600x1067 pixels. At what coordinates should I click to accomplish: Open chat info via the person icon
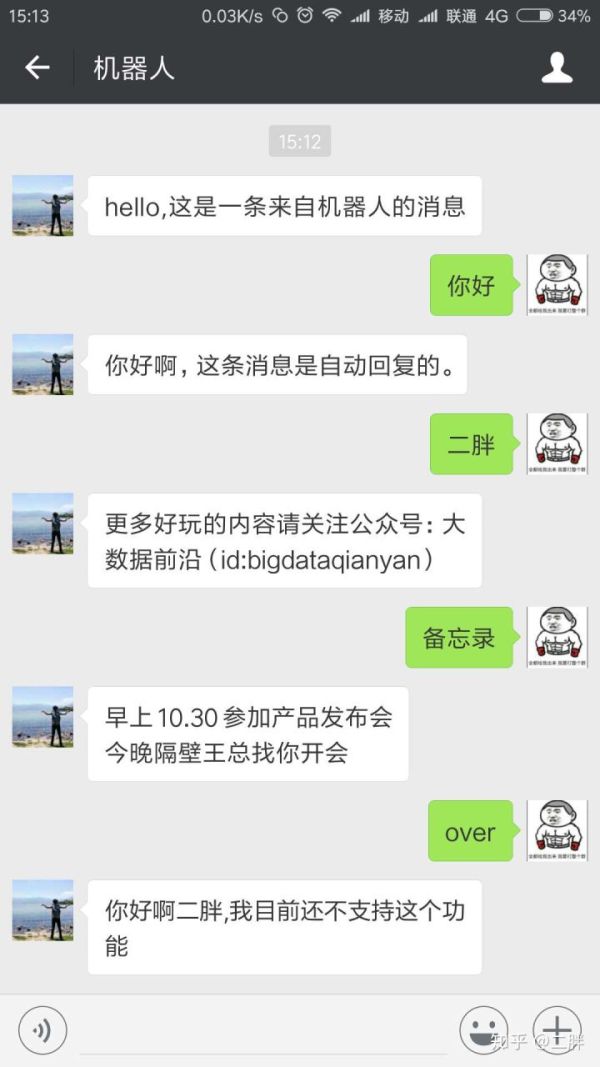pos(556,68)
